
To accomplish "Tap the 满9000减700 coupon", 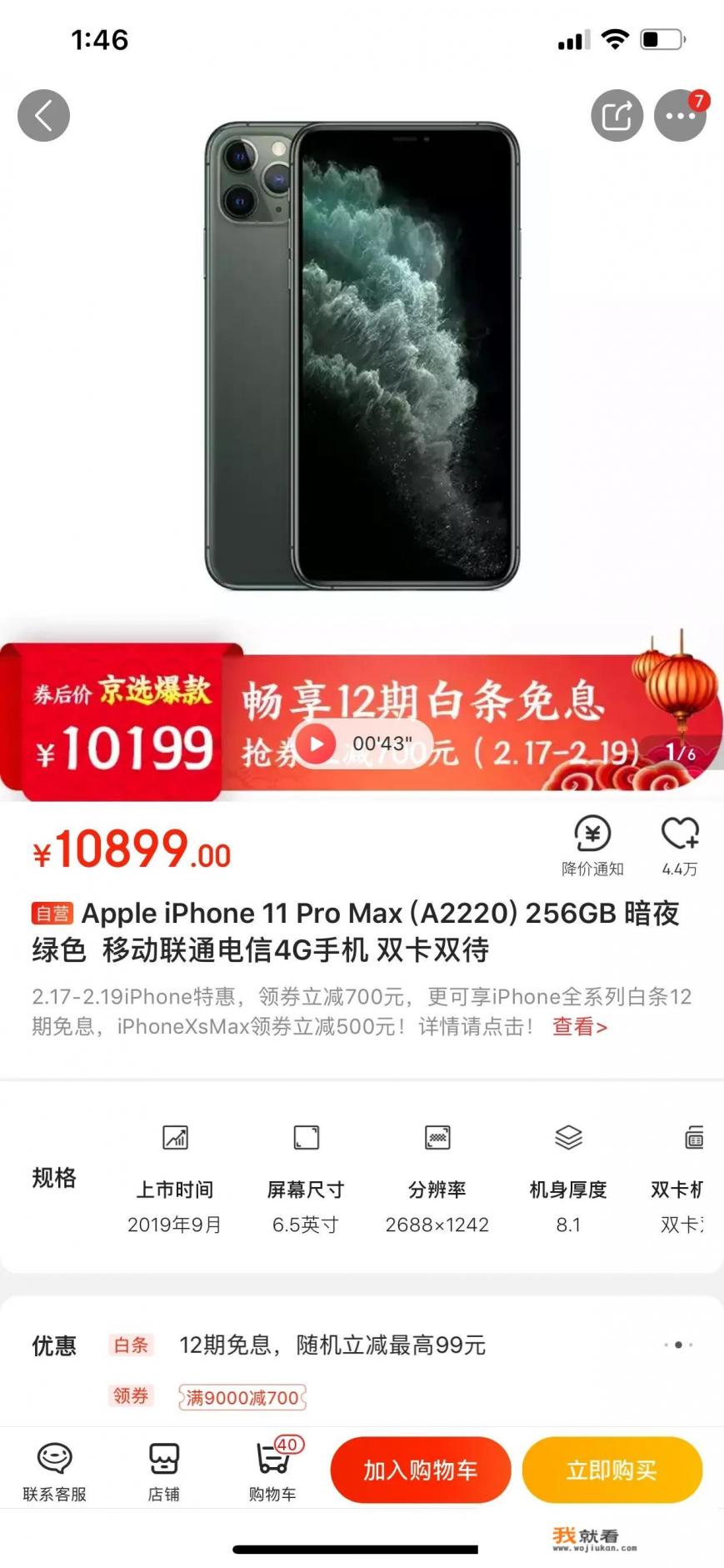I will pos(242,1397).
